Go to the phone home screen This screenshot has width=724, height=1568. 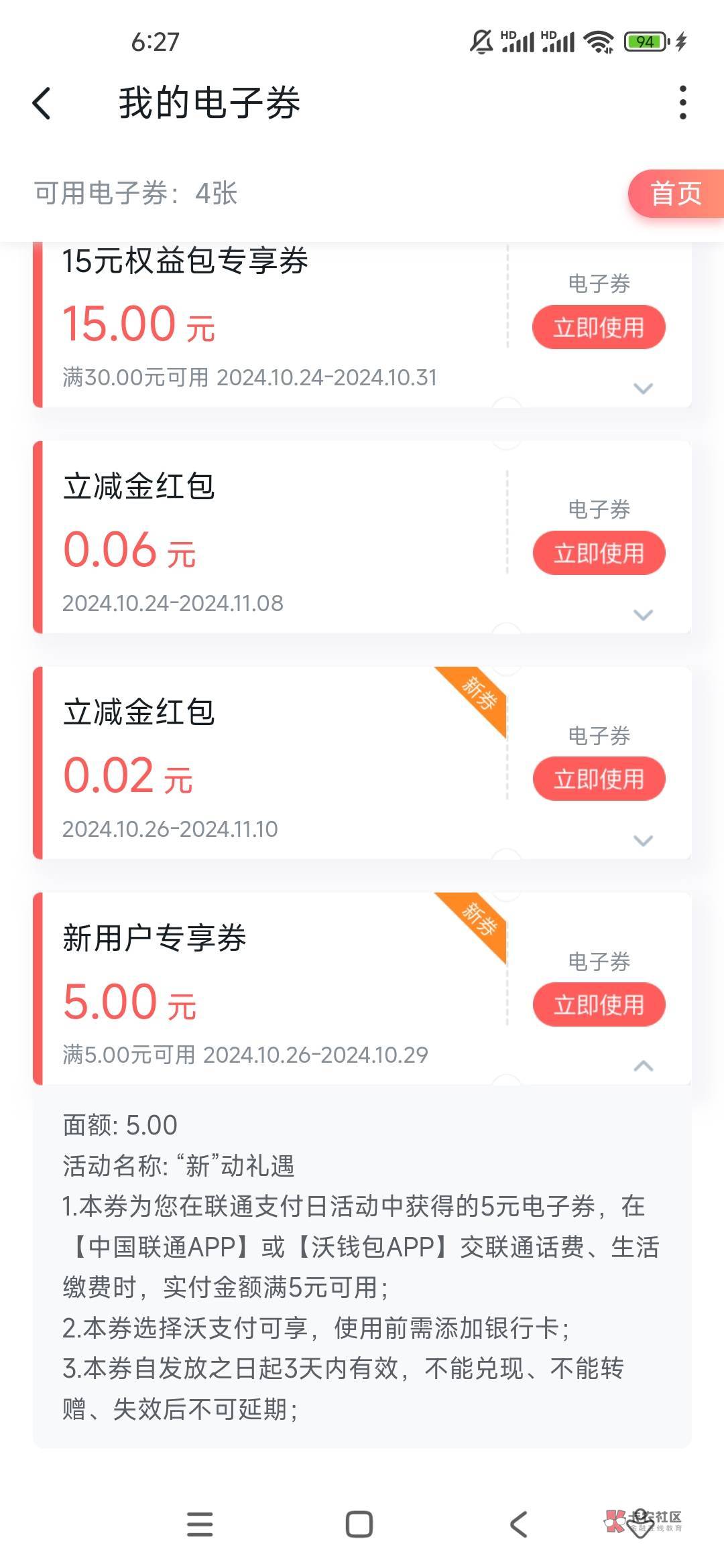359,1524
